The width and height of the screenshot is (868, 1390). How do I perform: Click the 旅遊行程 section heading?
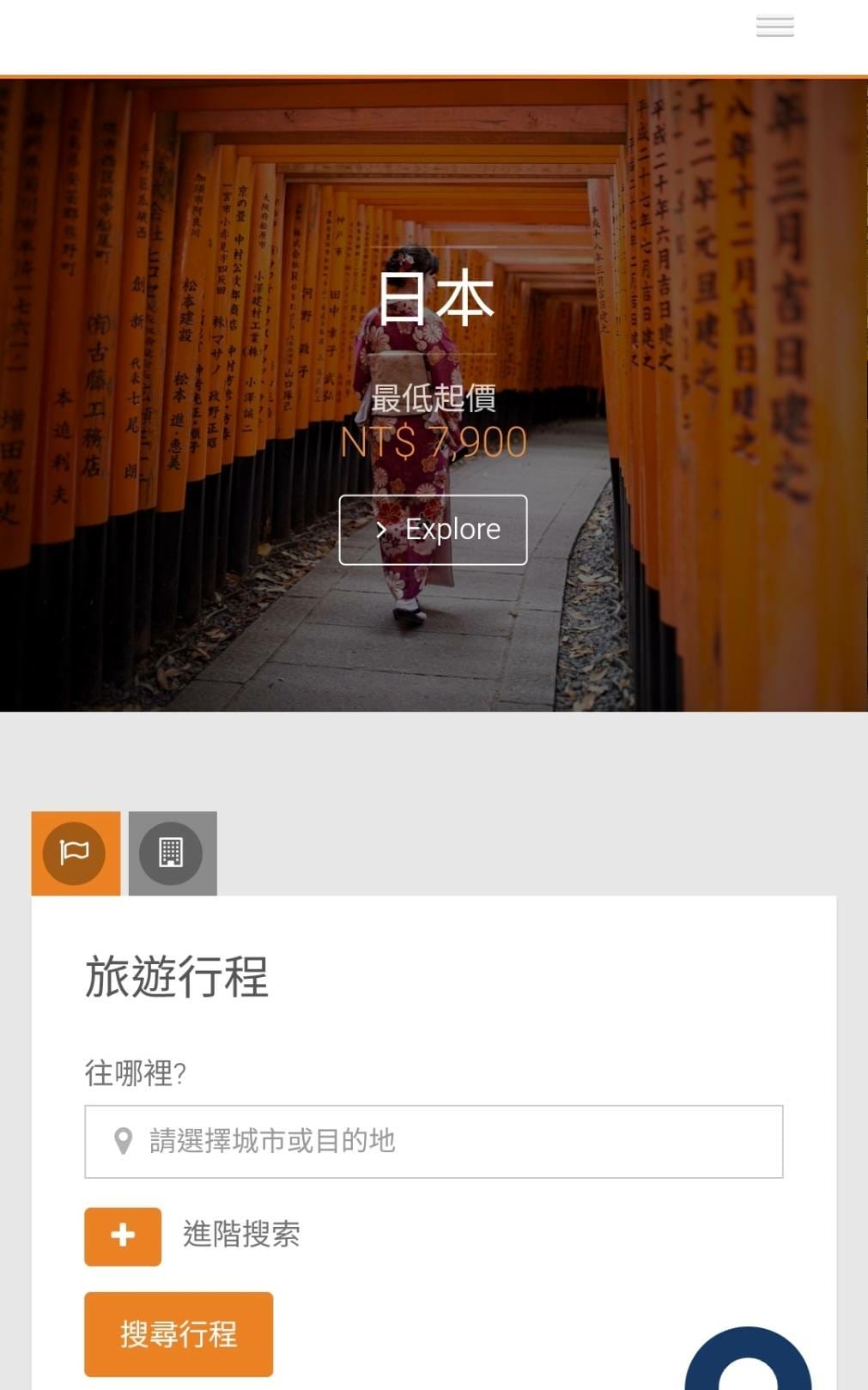tap(175, 975)
